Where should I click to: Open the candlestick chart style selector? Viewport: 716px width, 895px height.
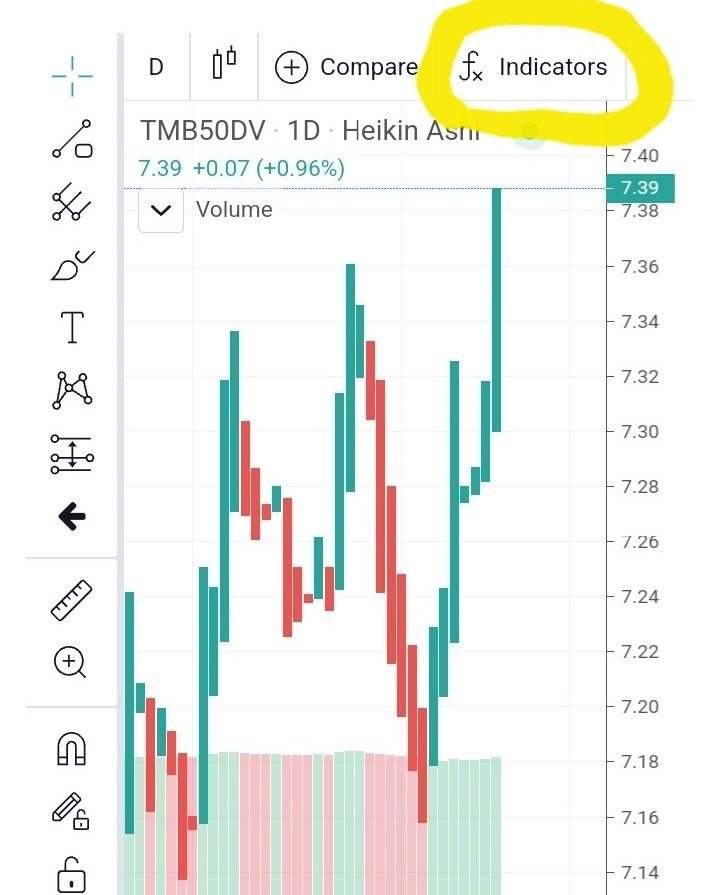point(224,64)
